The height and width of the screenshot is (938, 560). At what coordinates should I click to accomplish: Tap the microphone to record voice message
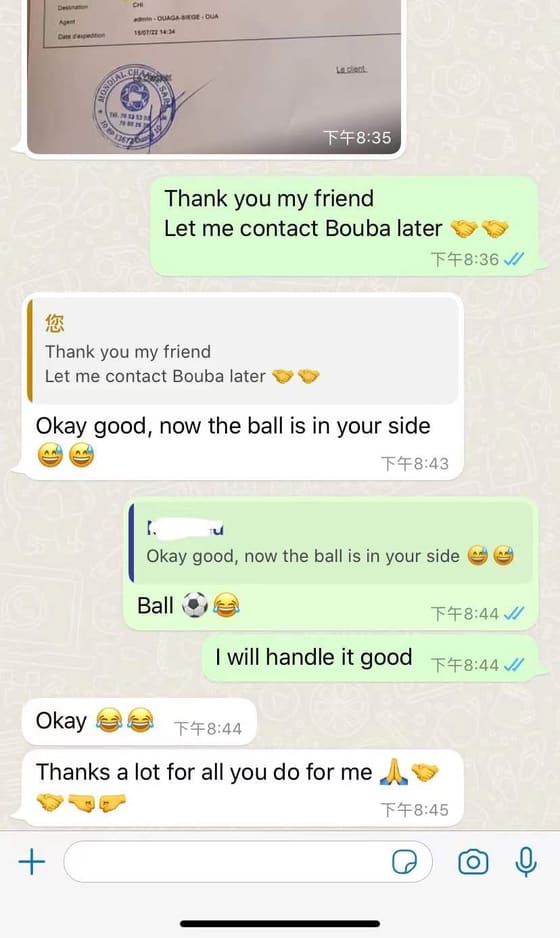click(526, 862)
